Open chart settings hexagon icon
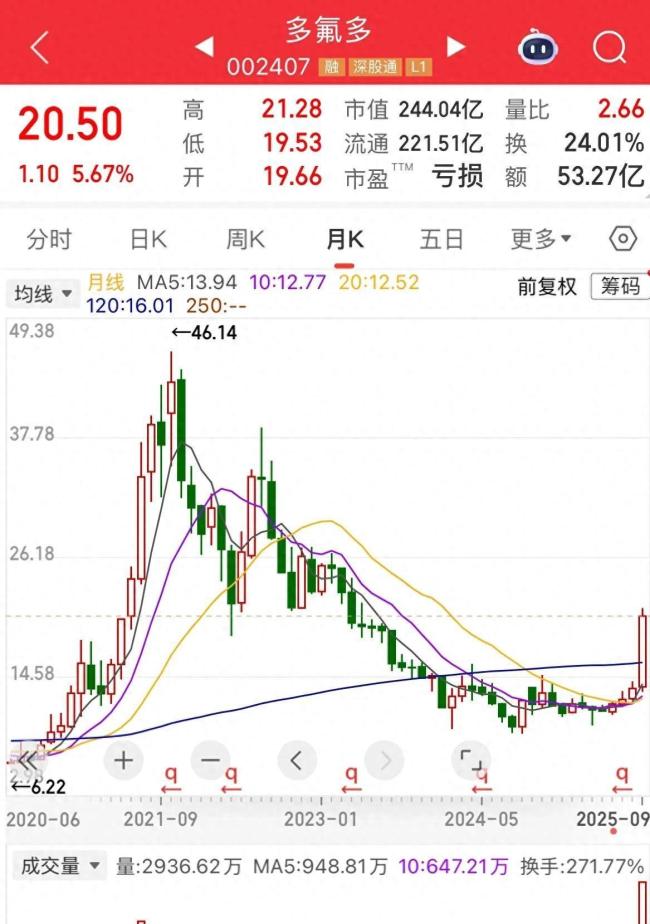 [623, 240]
